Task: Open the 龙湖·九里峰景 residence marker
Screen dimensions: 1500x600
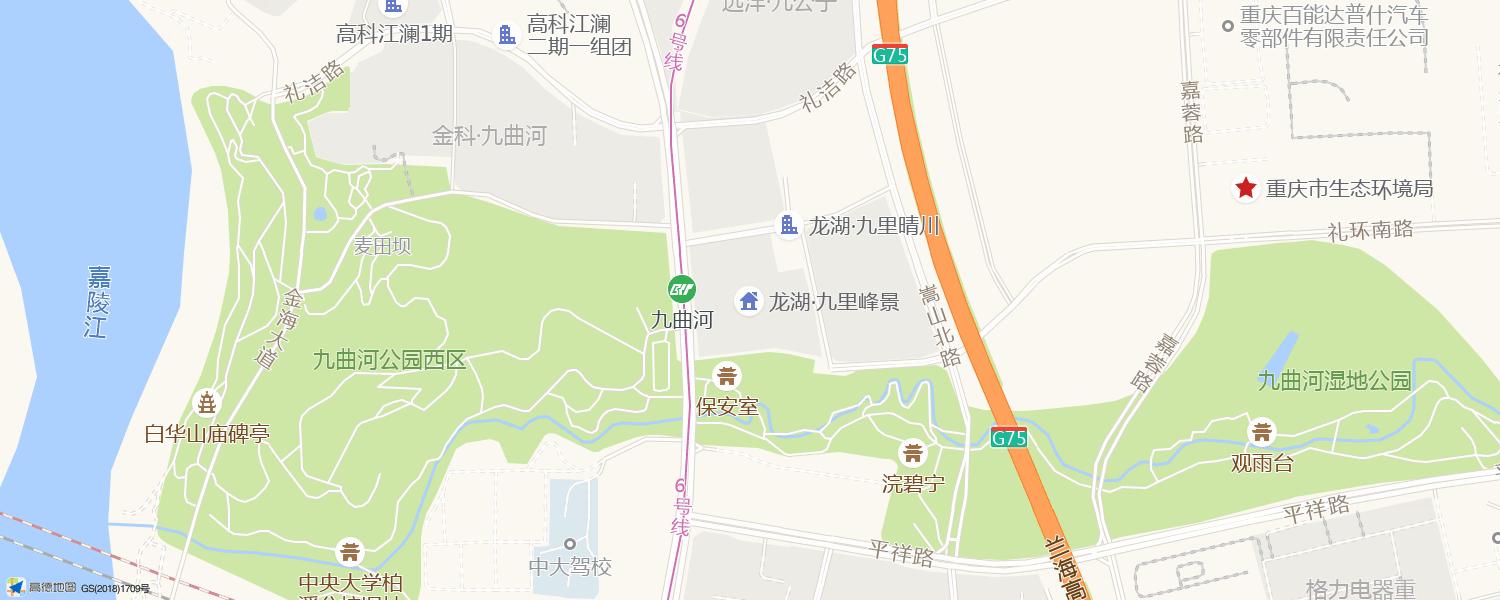Action: [748, 300]
